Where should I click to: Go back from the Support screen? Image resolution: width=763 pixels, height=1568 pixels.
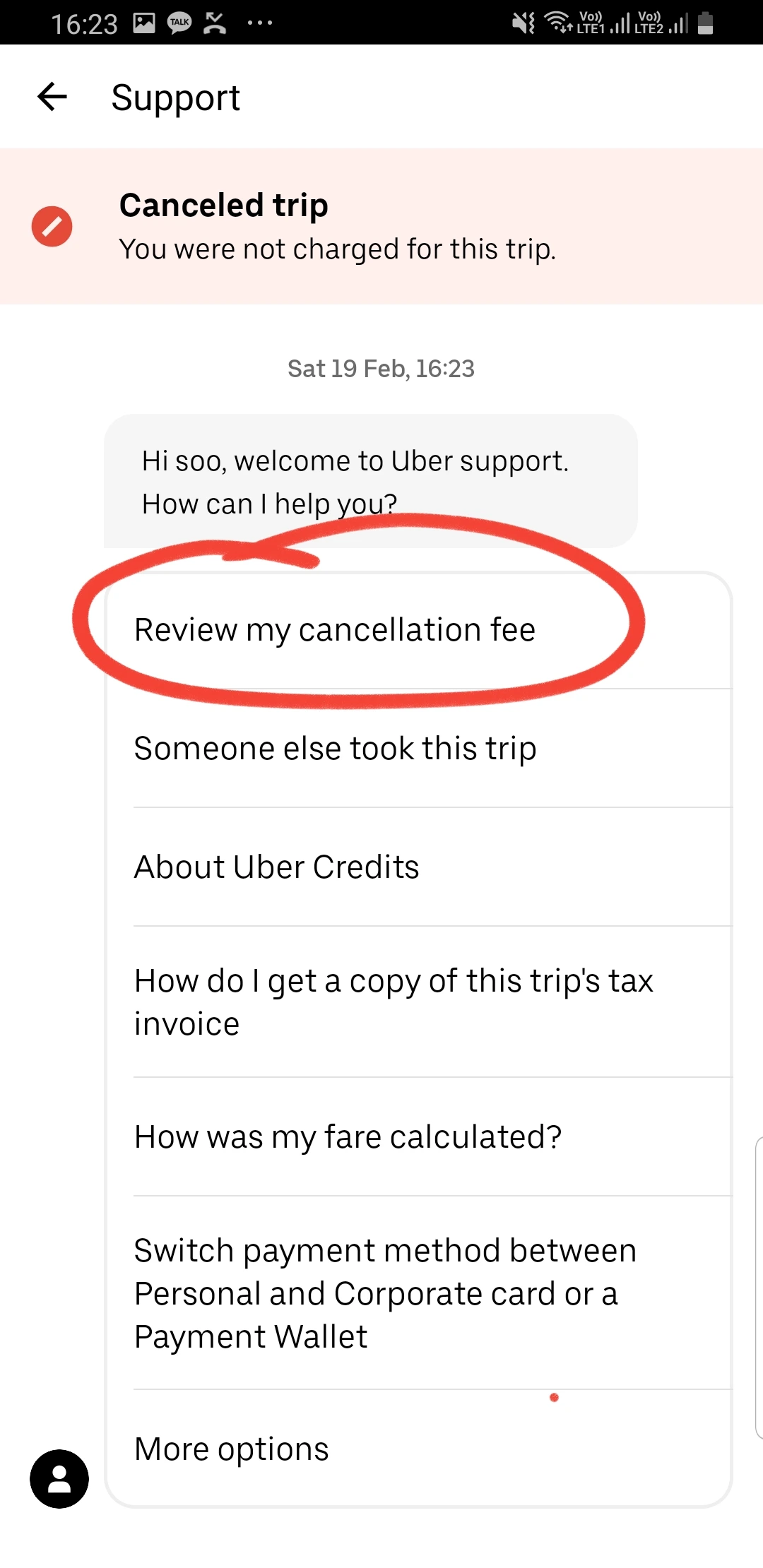point(52,97)
